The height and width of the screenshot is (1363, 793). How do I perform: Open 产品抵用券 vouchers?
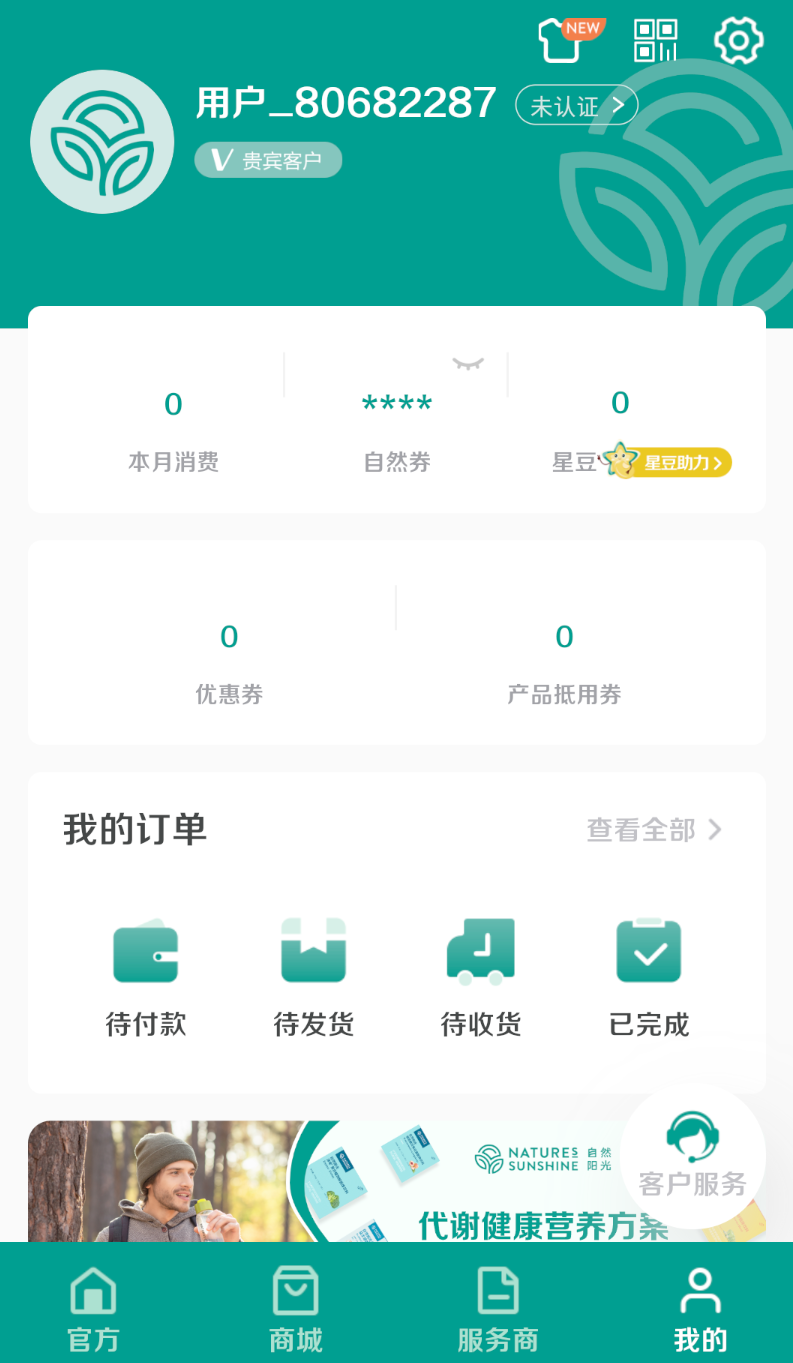click(x=564, y=662)
